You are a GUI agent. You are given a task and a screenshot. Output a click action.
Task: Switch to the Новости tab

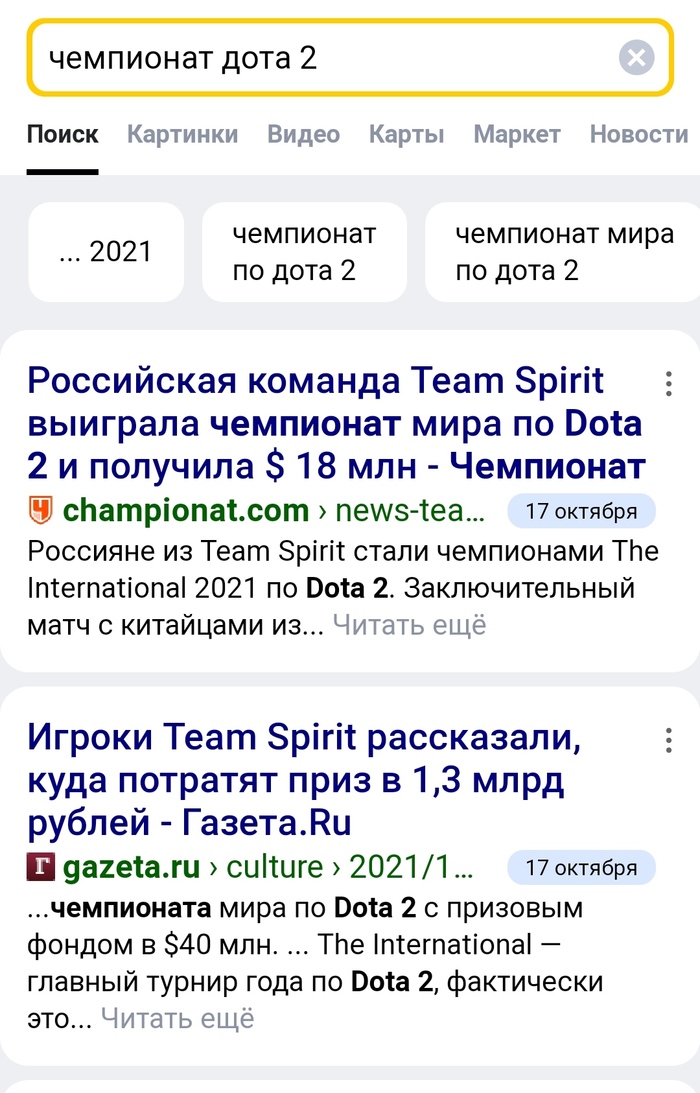click(639, 134)
